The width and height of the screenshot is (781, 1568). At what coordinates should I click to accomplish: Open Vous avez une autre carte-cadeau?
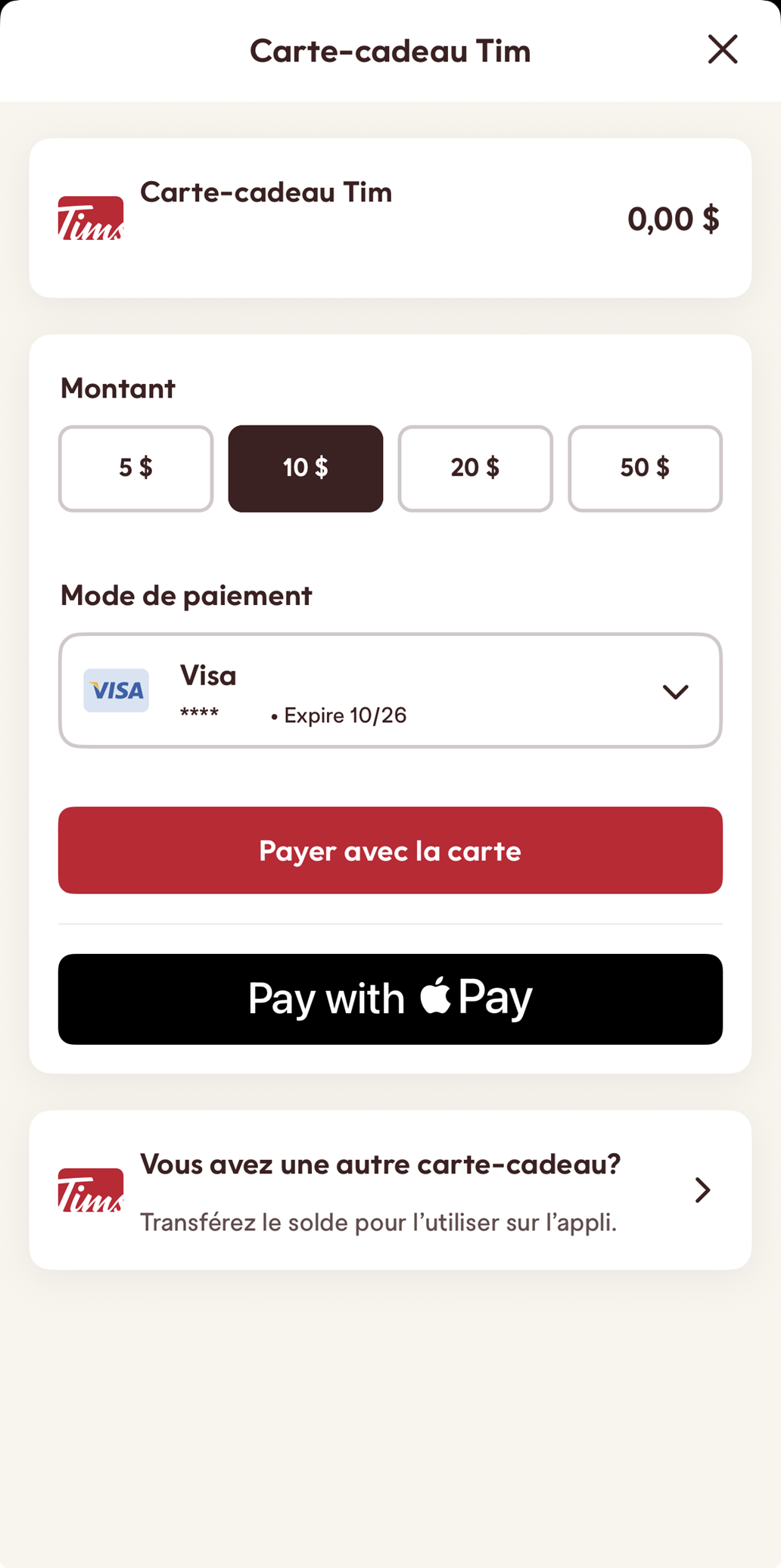390,1189
